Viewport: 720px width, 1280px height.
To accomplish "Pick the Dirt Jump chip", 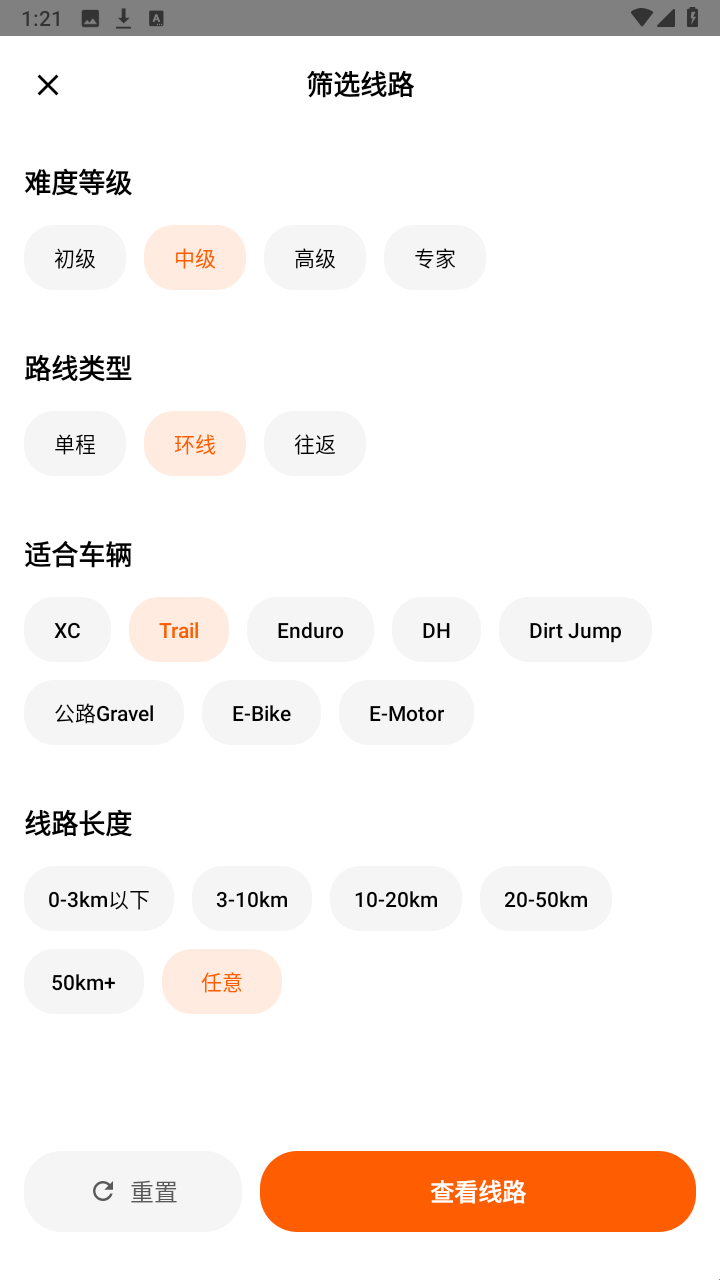I will click(575, 630).
